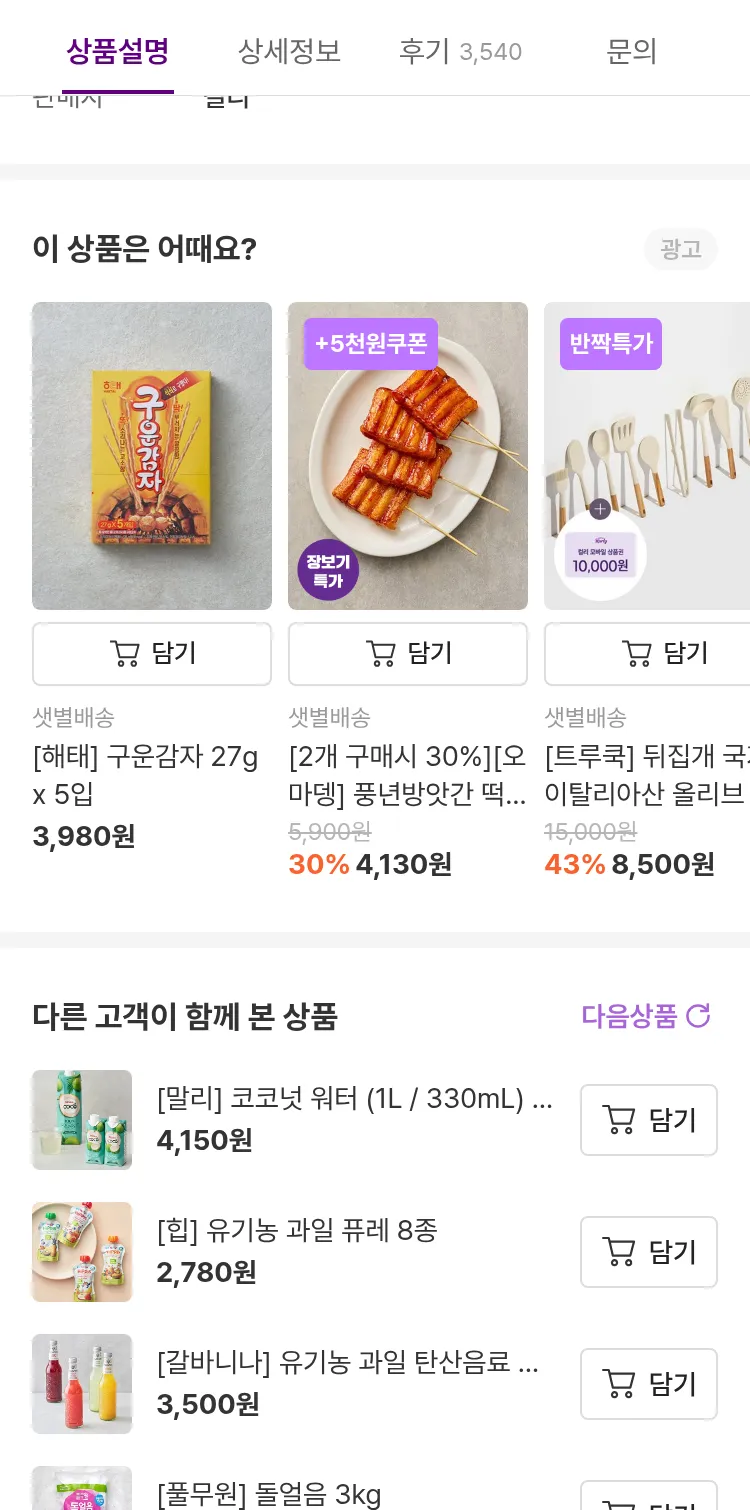Viewport: 750px width, 1510px height.
Task: Add 말리 코코넛 워터 to cart
Action: [x=649, y=1120]
